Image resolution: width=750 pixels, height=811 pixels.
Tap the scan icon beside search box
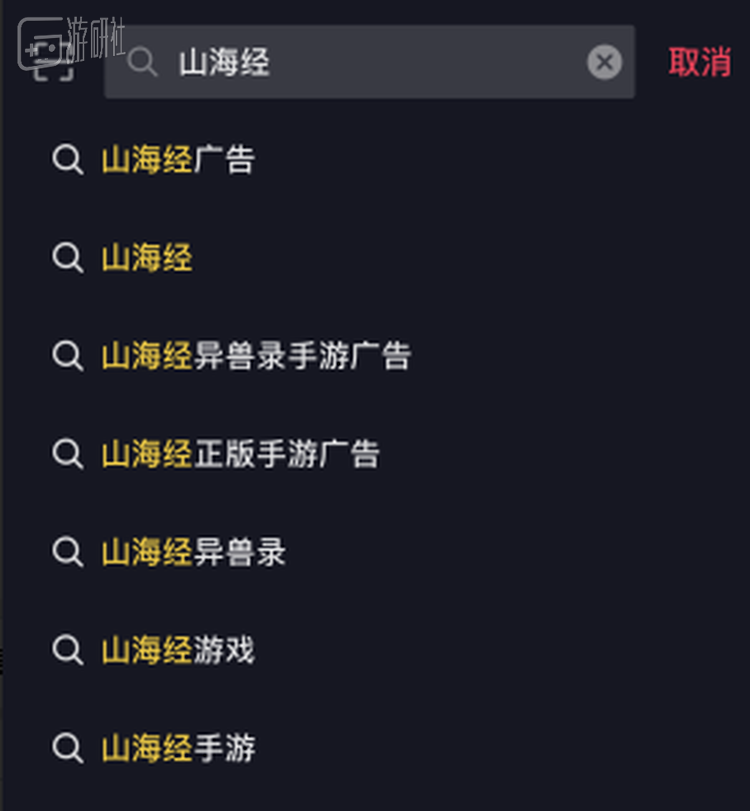[50, 61]
